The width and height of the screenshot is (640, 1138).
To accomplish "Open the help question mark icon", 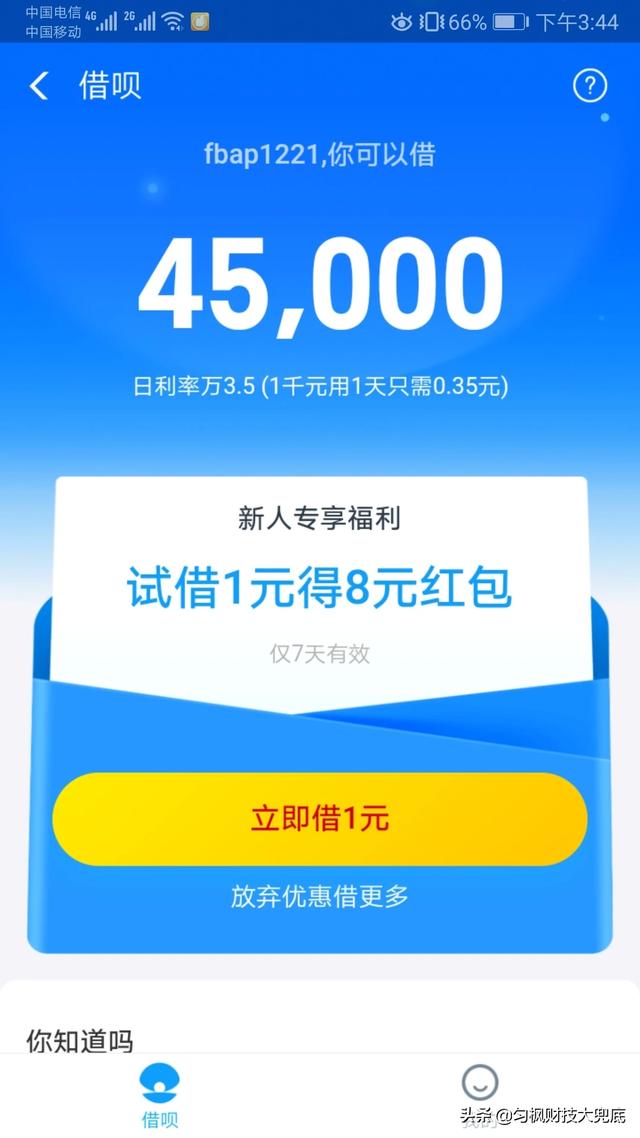I will (x=590, y=86).
